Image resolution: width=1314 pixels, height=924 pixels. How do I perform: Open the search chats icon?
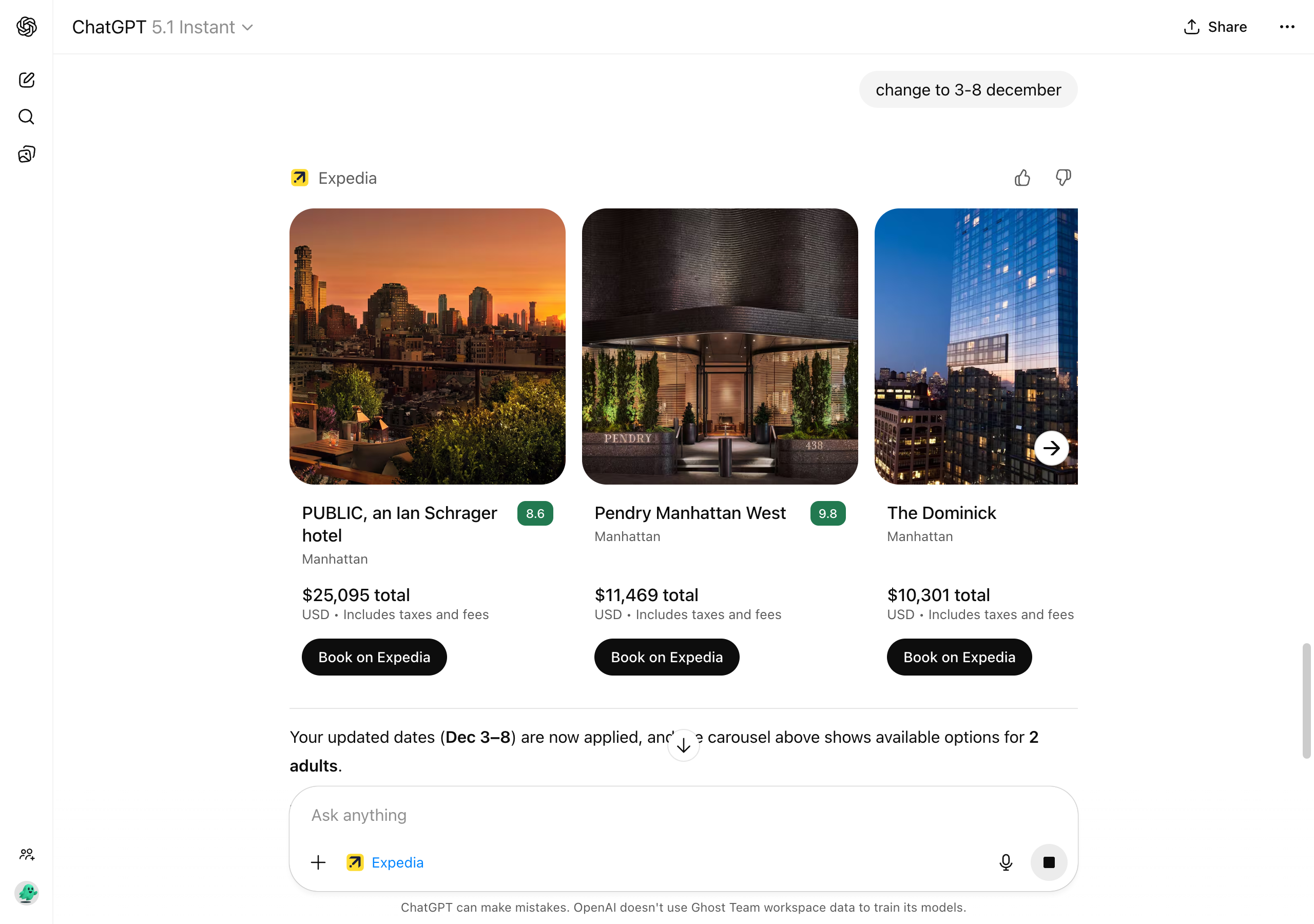pos(26,117)
